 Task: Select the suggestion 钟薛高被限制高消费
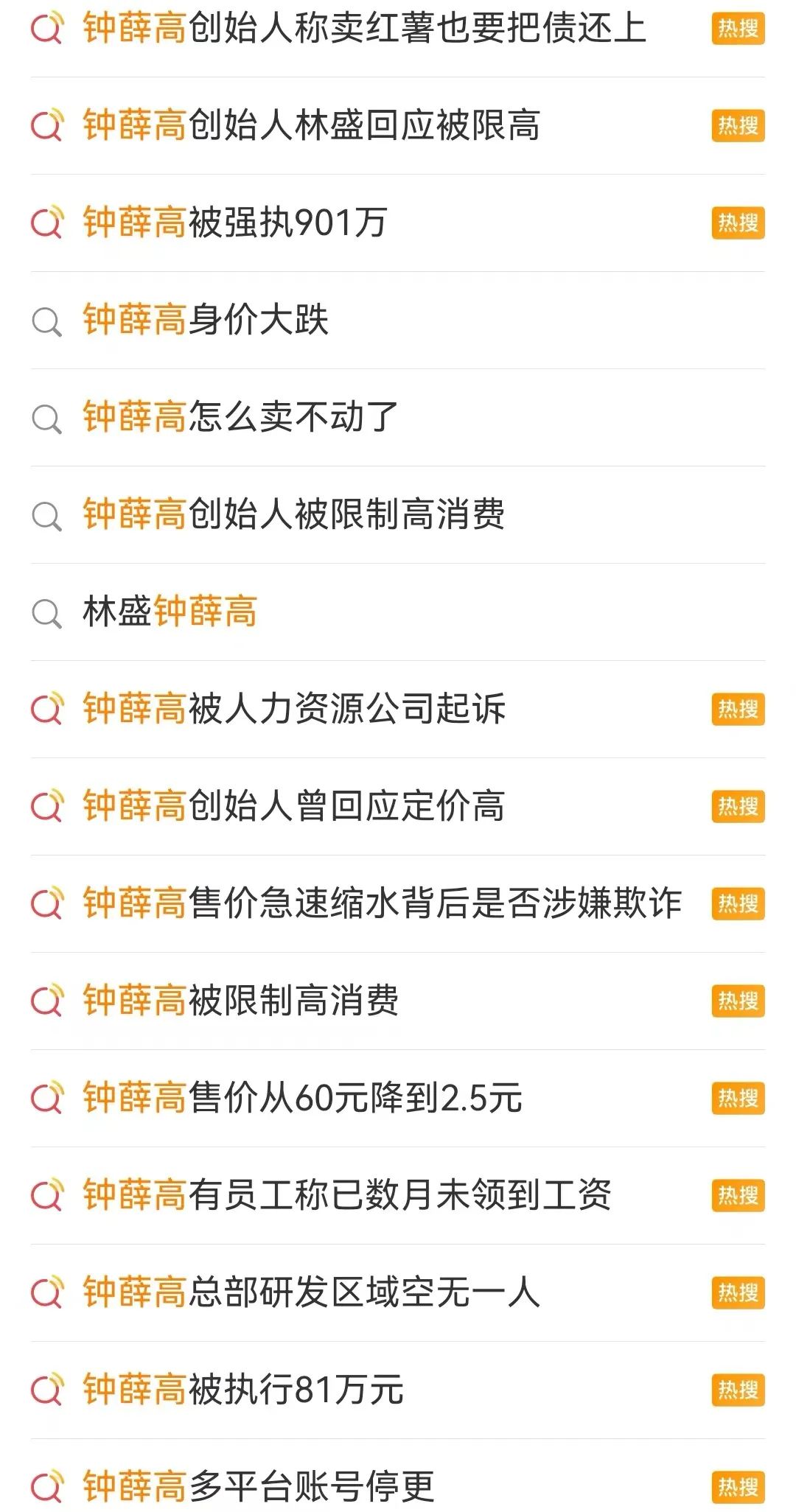click(x=240, y=1001)
